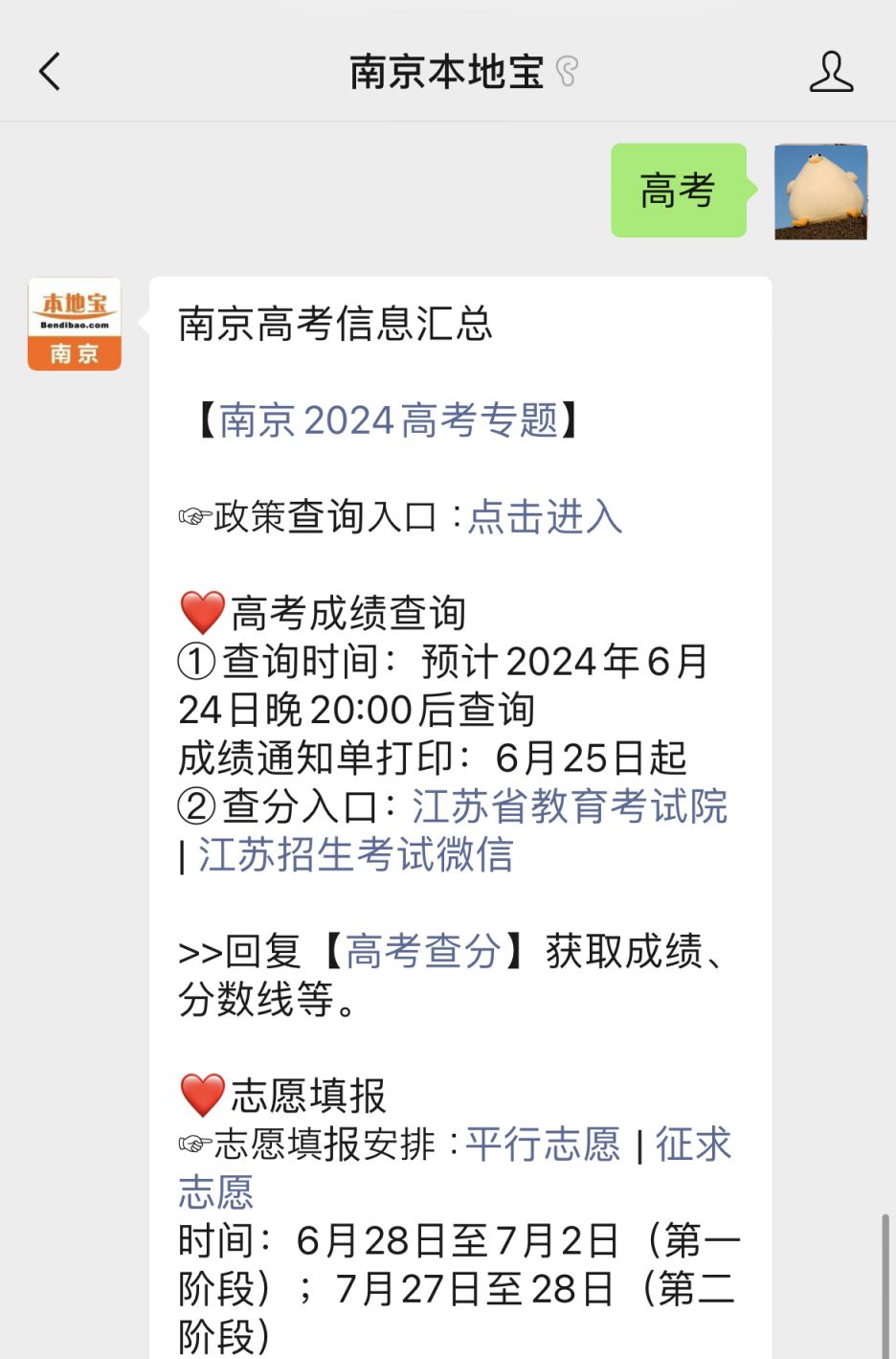Open the account profile icon
This screenshot has height=1359, width=896.
click(830, 72)
